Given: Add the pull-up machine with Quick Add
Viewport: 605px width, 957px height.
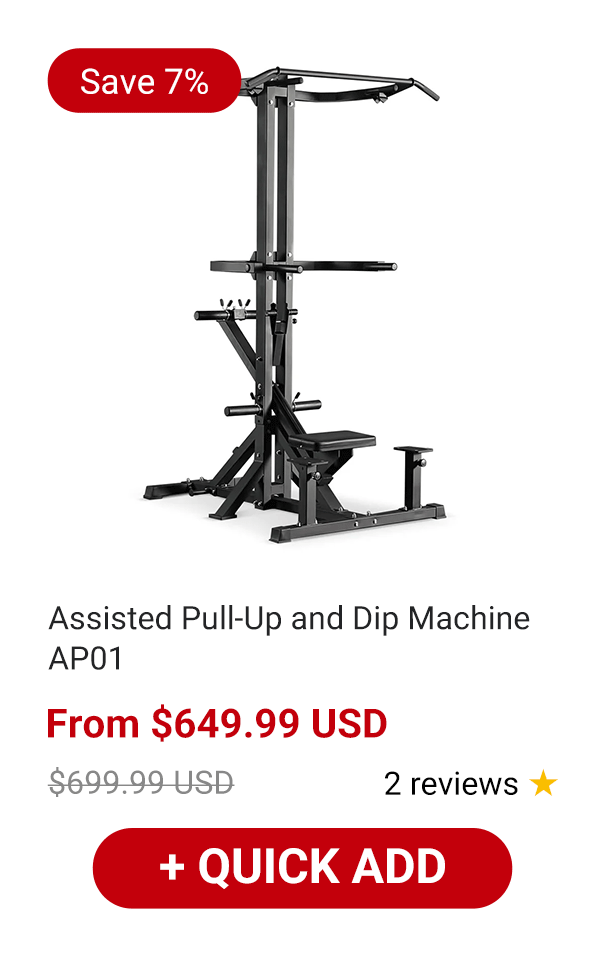Looking at the screenshot, I should [x=302, y=867].
